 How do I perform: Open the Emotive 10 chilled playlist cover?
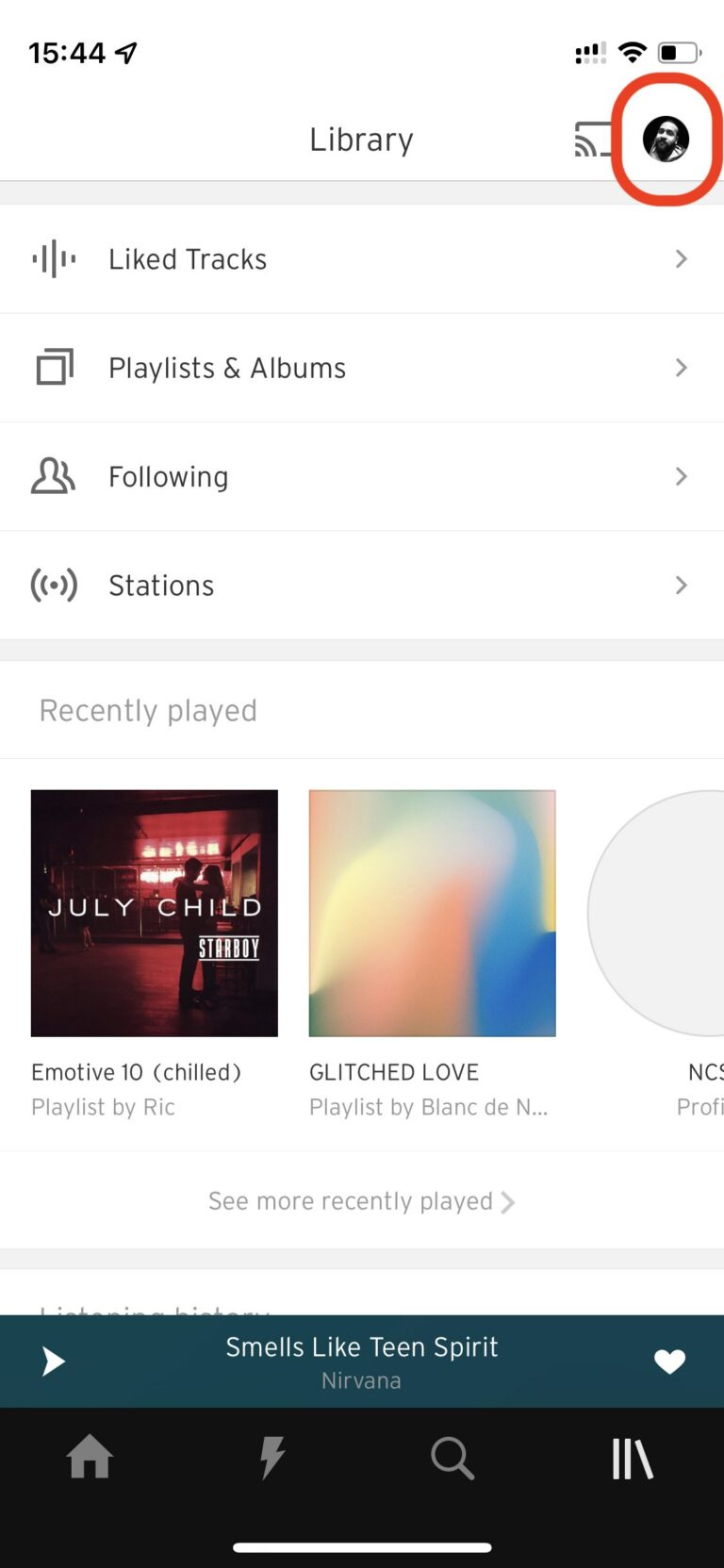tap(154, 912)
